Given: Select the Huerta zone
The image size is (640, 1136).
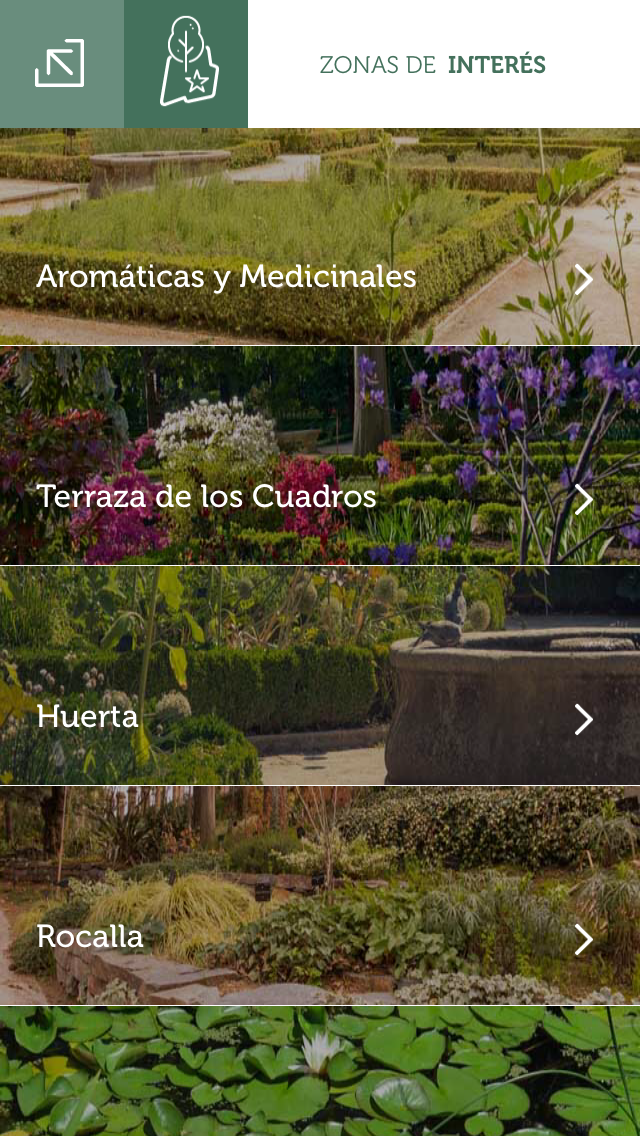Looking at the screenshot, I should pos(320,717).
